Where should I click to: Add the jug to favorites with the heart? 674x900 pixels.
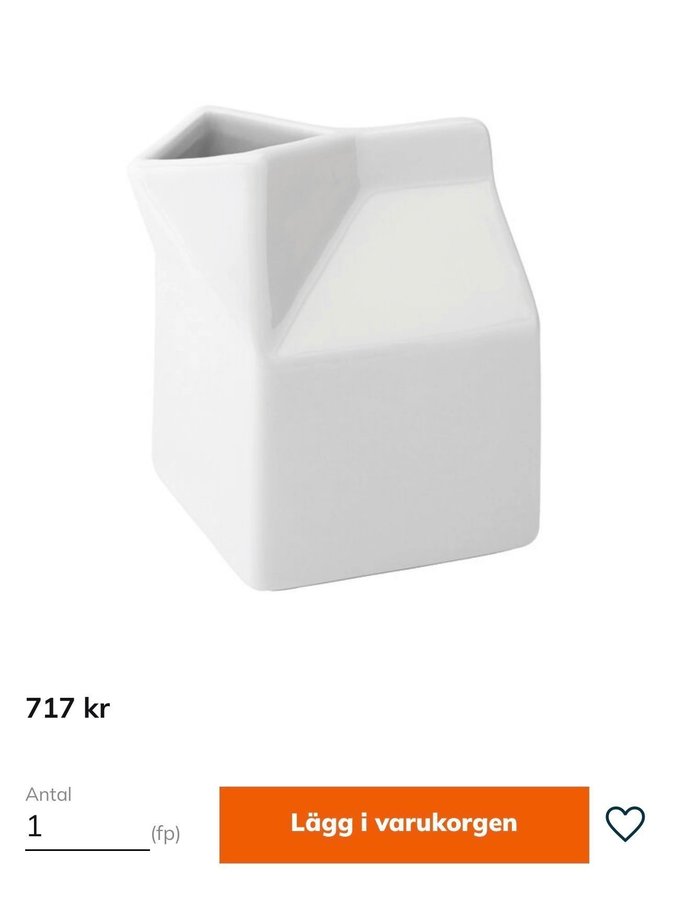click(x=625, y=824)
